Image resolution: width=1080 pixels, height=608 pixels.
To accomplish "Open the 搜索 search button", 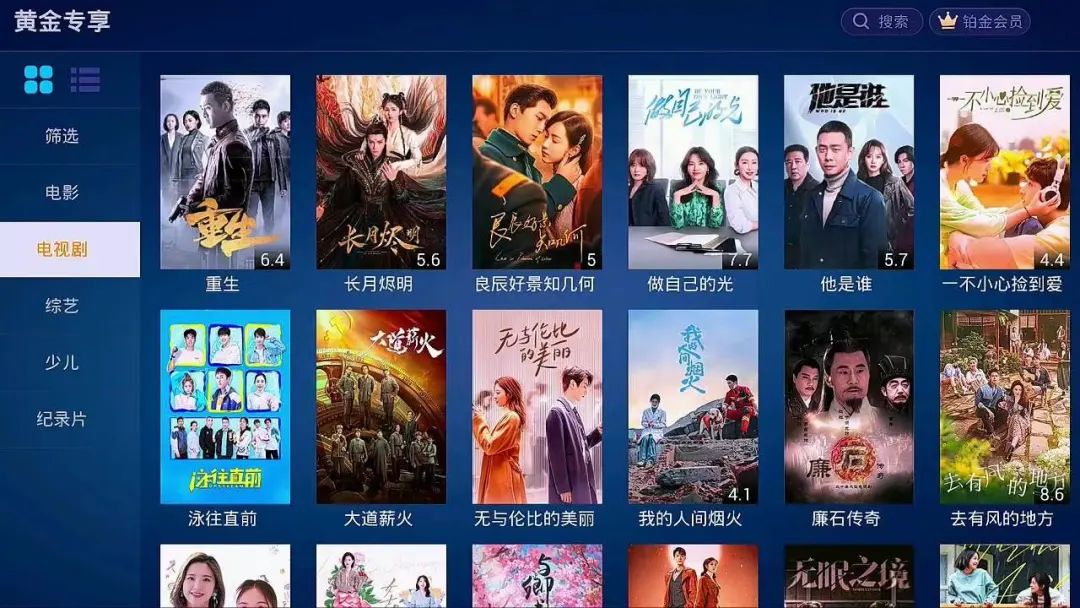I will point(880,21).
